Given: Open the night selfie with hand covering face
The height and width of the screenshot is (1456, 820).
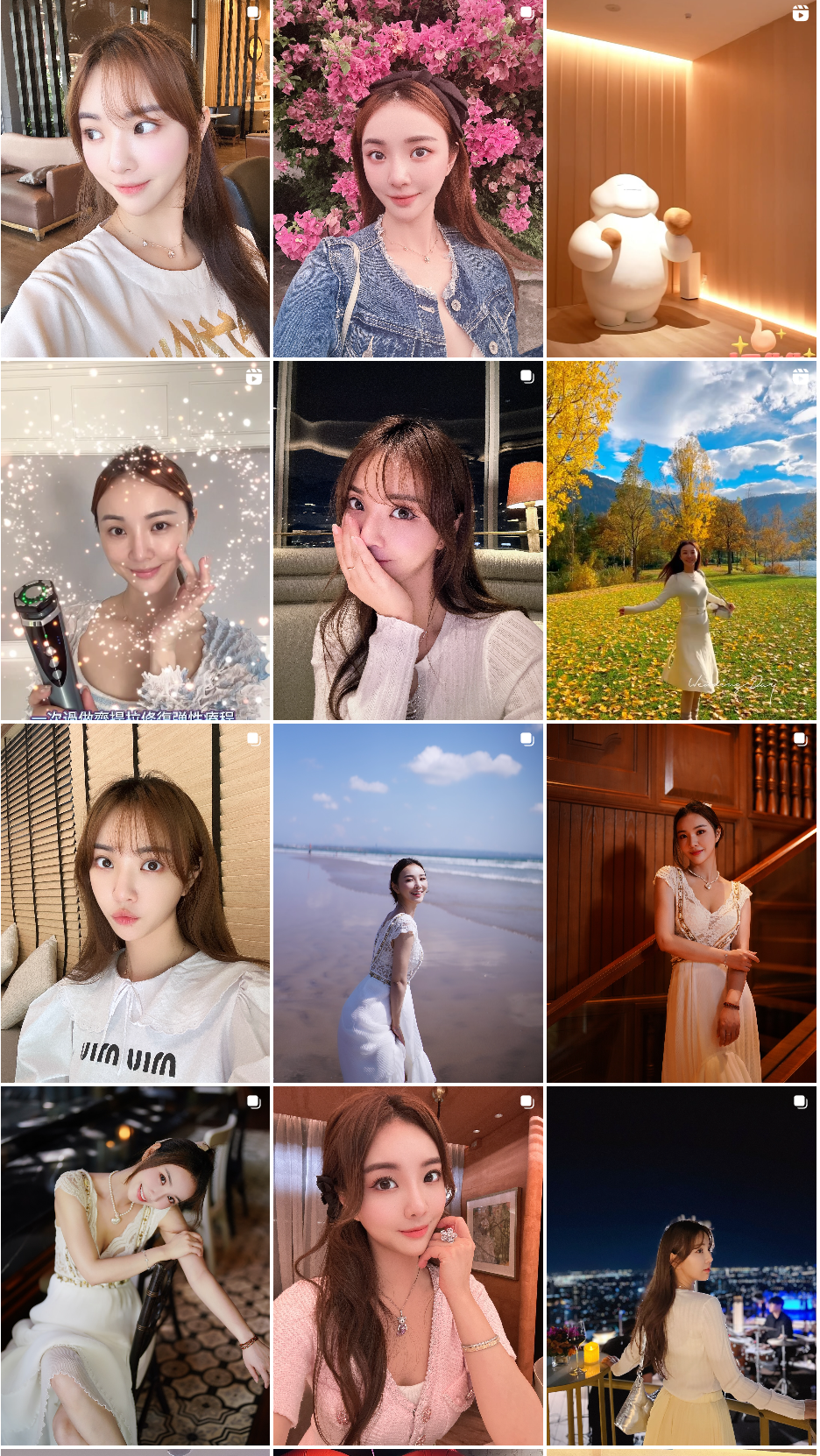Looking at the screenshot, I should click(408, 541).
